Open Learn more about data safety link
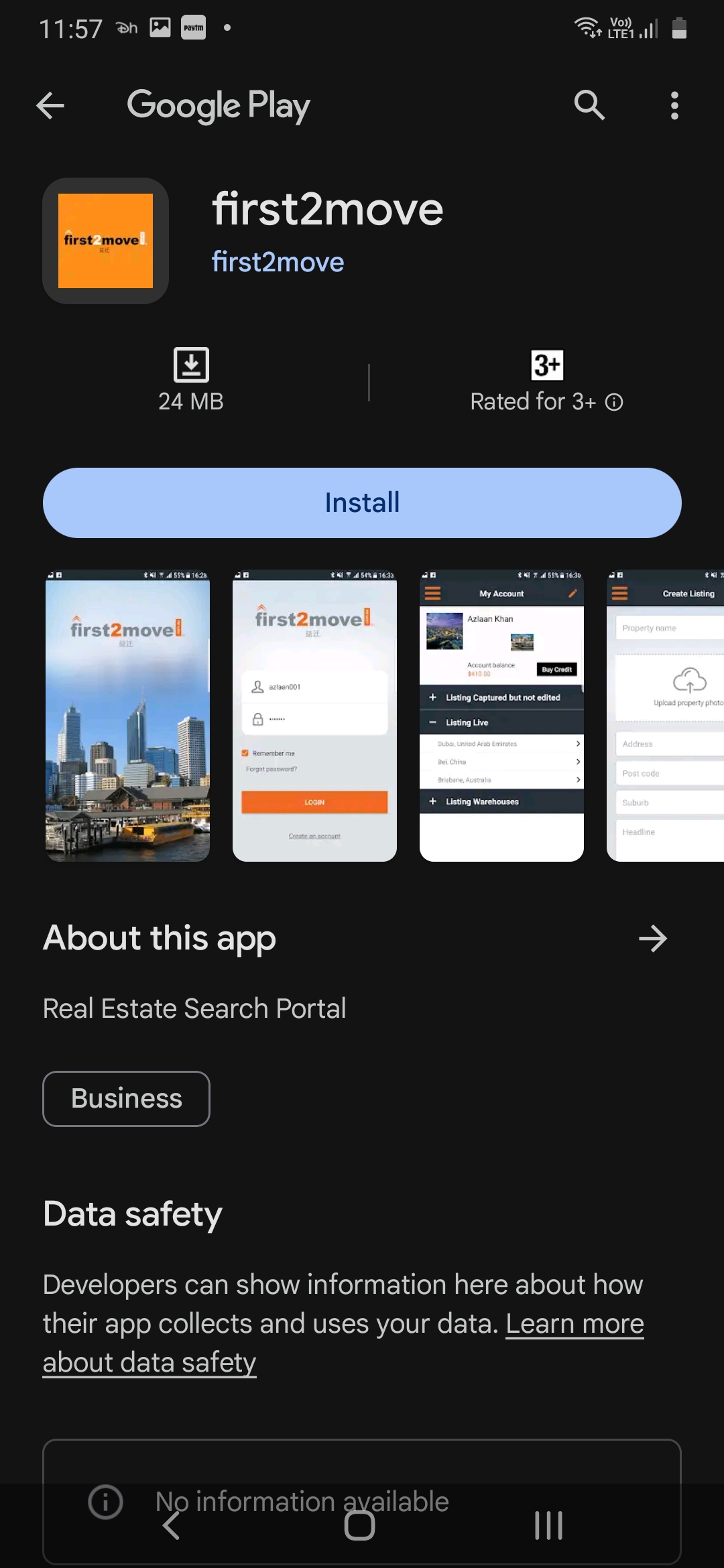Viewport: 724px width, 1568px height. pyautogui.click(x=574, y=1325)
